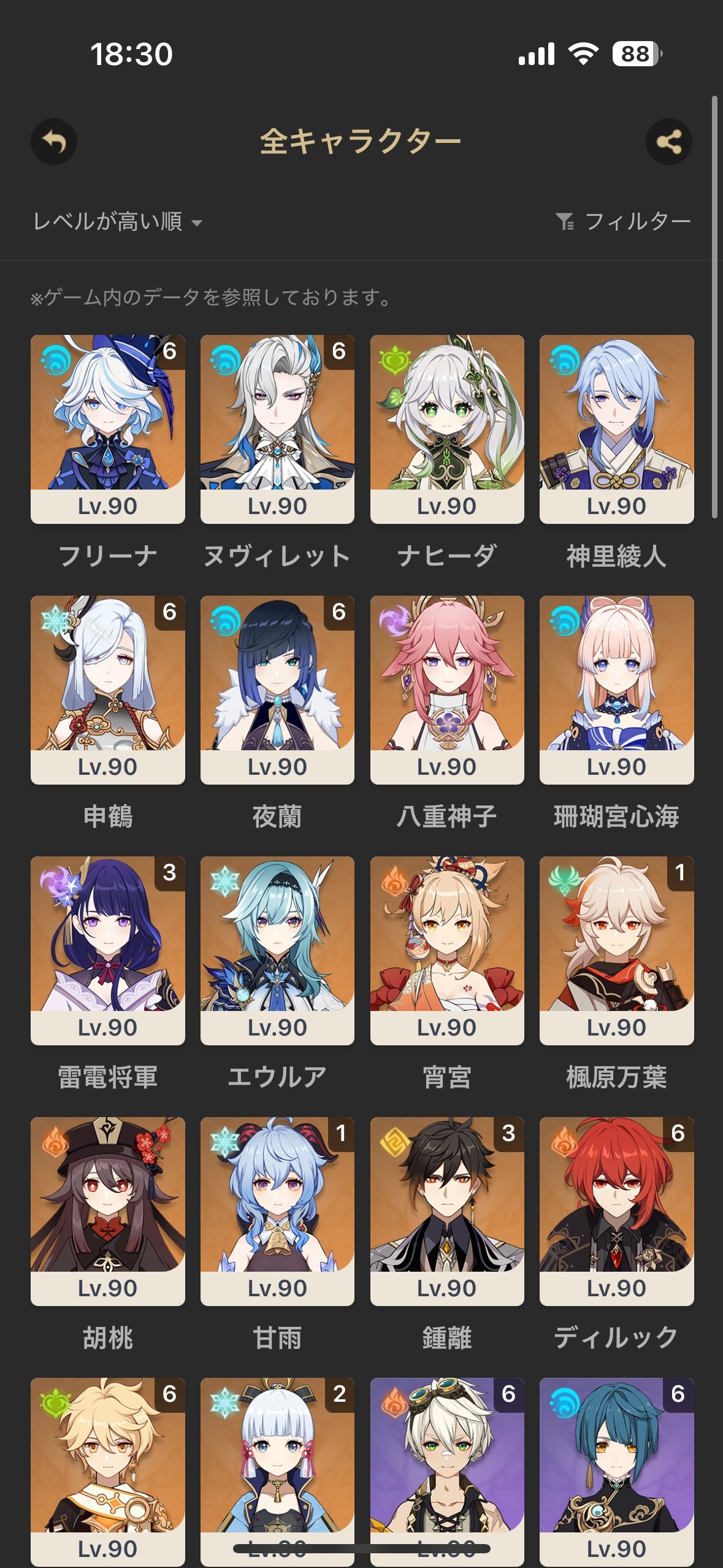Open 楓原万葉 character card
Screen dimensions: 723x1568
(x=616, y=950)
